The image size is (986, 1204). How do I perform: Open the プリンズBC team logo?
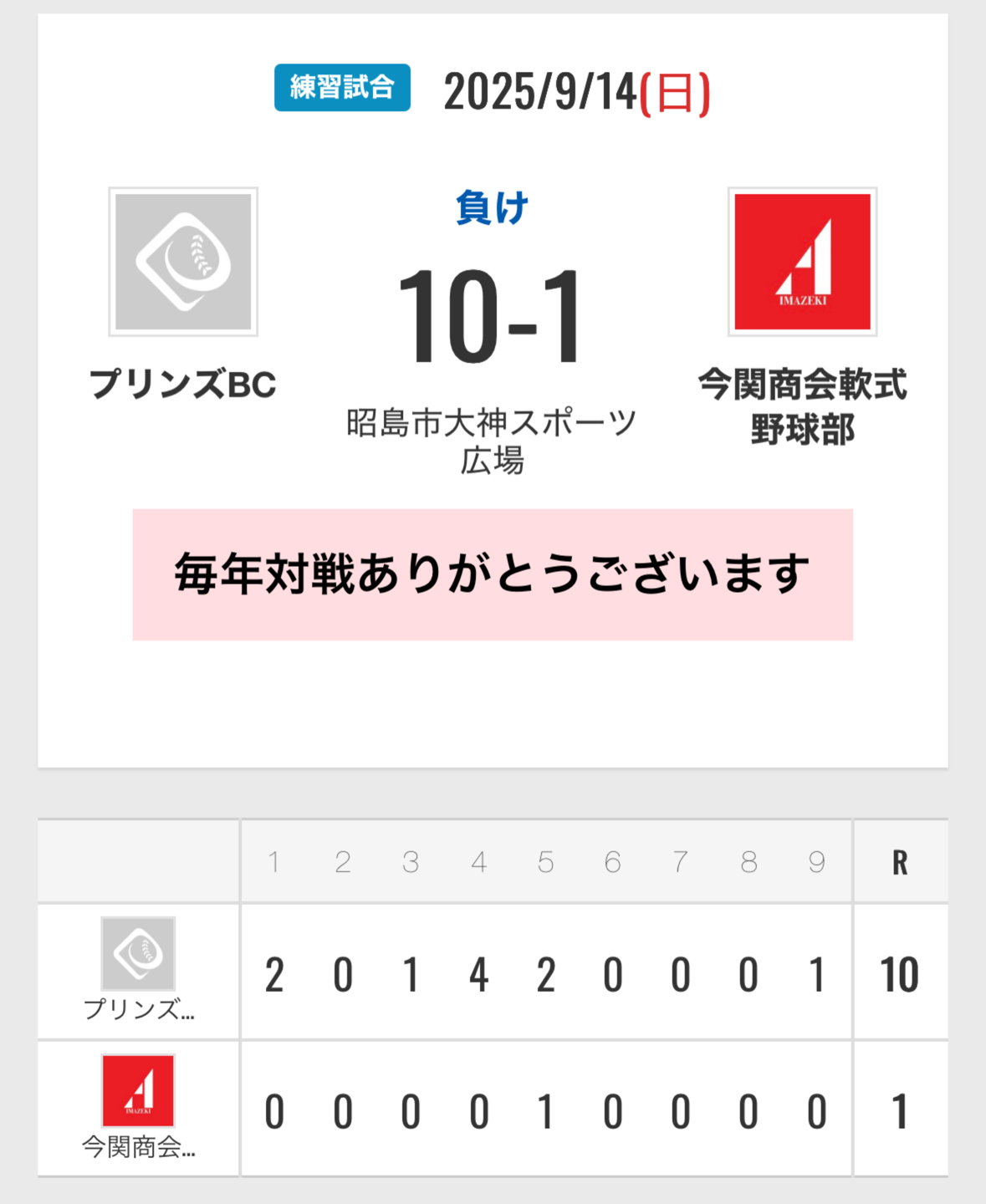point(183,262)
